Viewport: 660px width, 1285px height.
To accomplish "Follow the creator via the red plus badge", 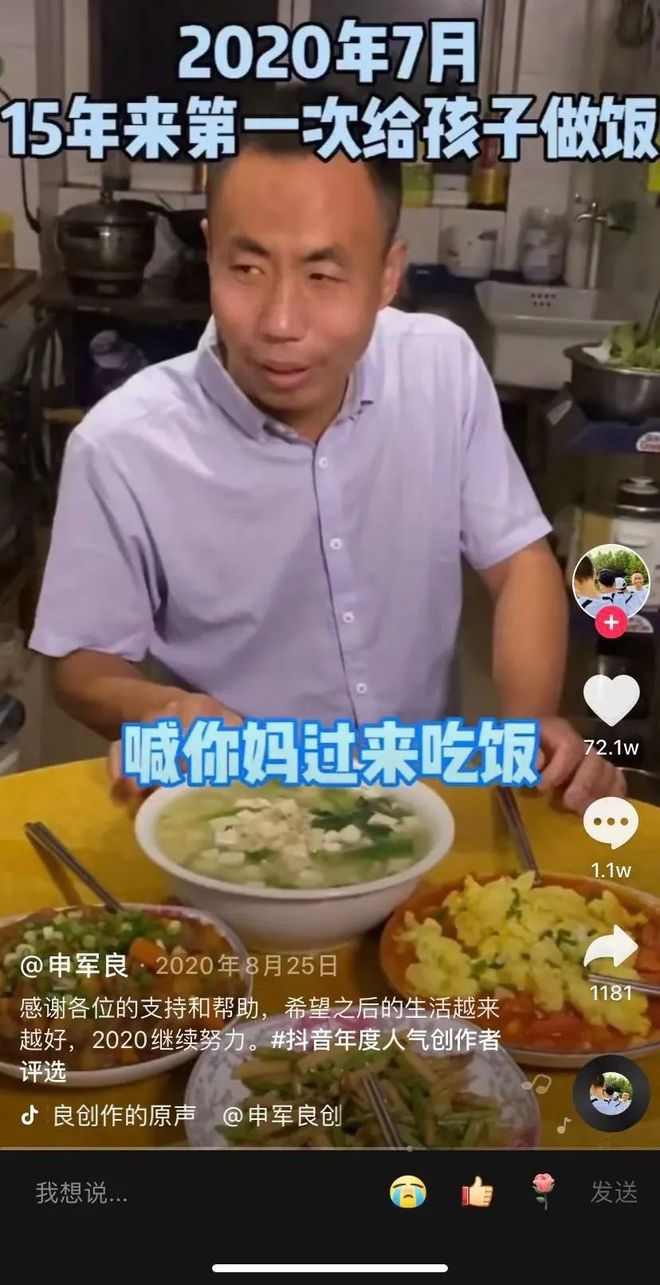I will [611, 622].
